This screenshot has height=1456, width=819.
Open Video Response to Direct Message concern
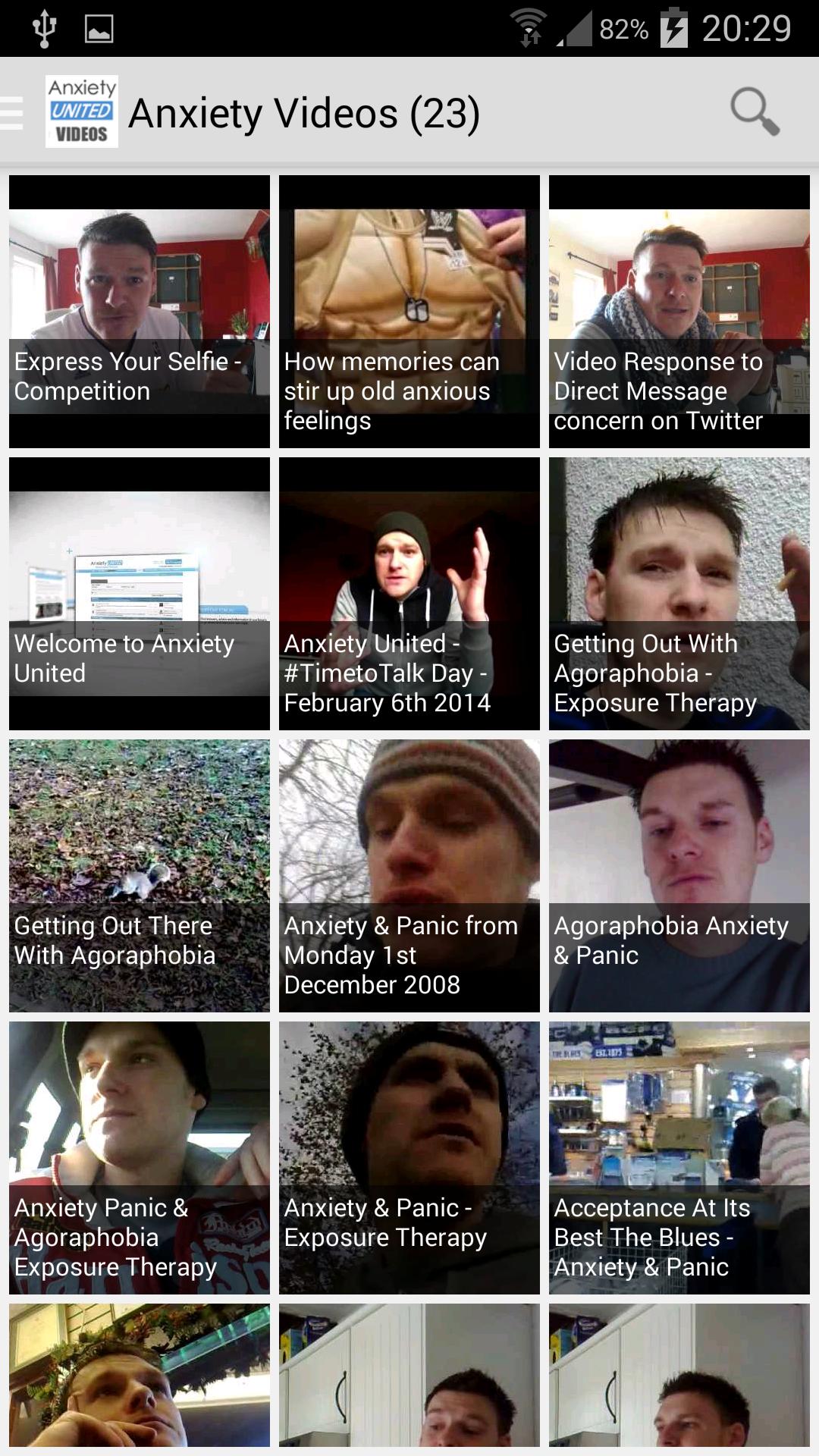[x=679, y=311]
